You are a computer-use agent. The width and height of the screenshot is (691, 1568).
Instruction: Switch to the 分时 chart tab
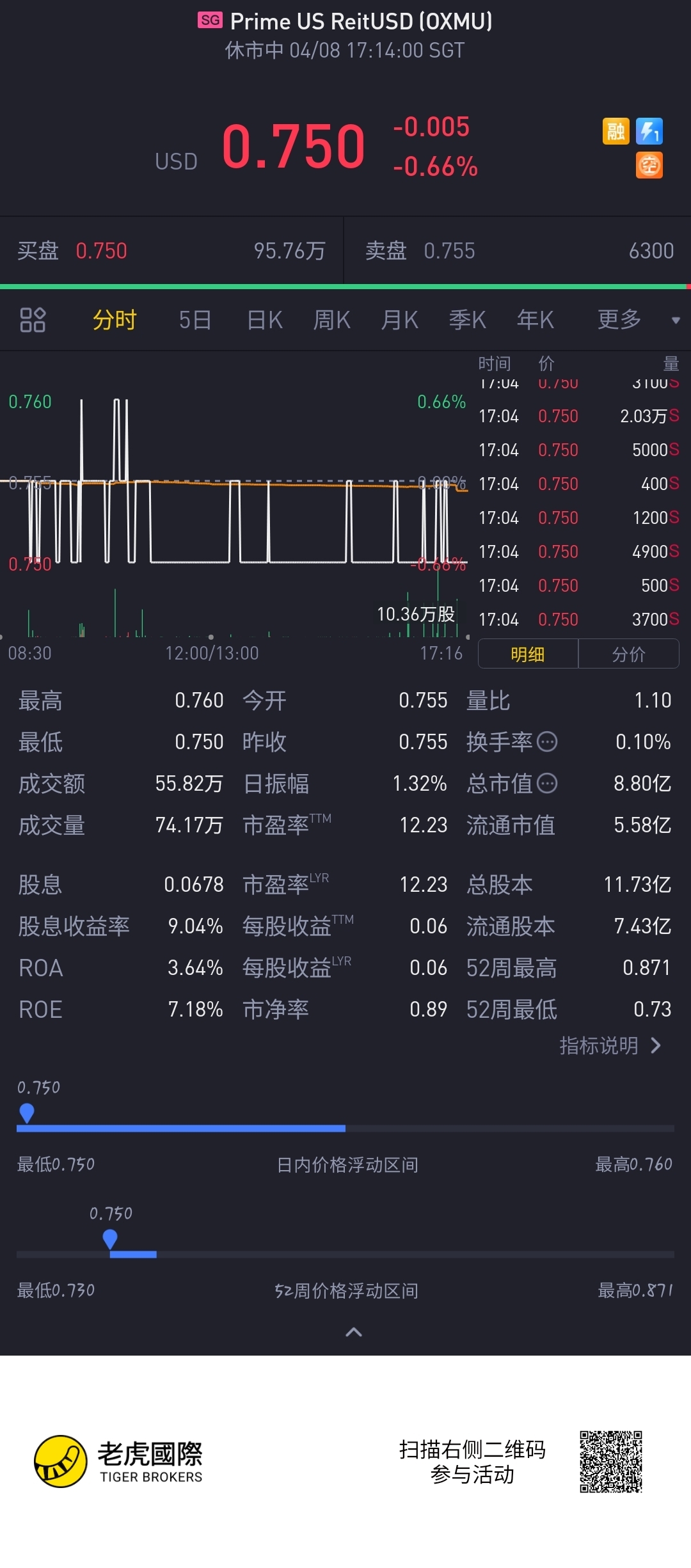115,320
